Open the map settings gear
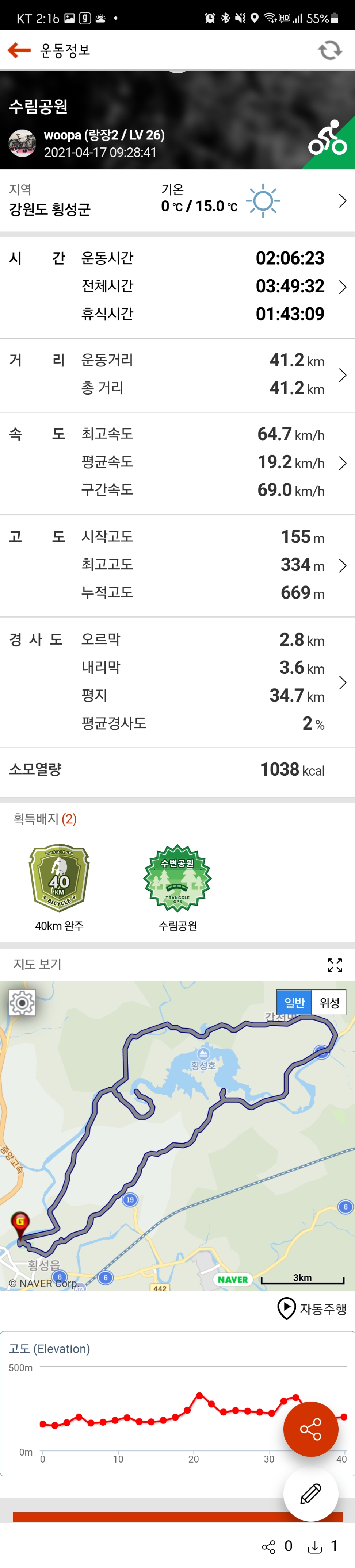This screenshot has height=1568, width=355. (x=22, y=1003)
